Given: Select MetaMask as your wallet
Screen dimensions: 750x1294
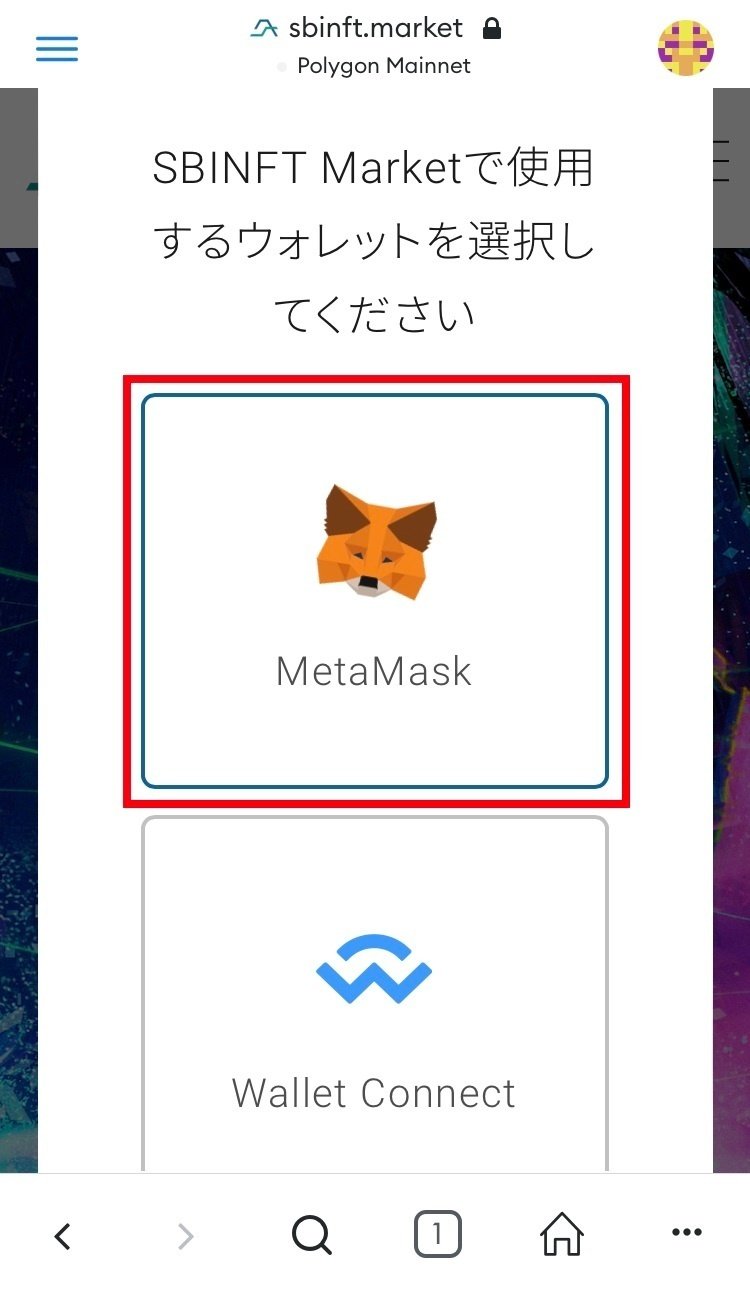Looking at the screenshot, I should (374, 590).
